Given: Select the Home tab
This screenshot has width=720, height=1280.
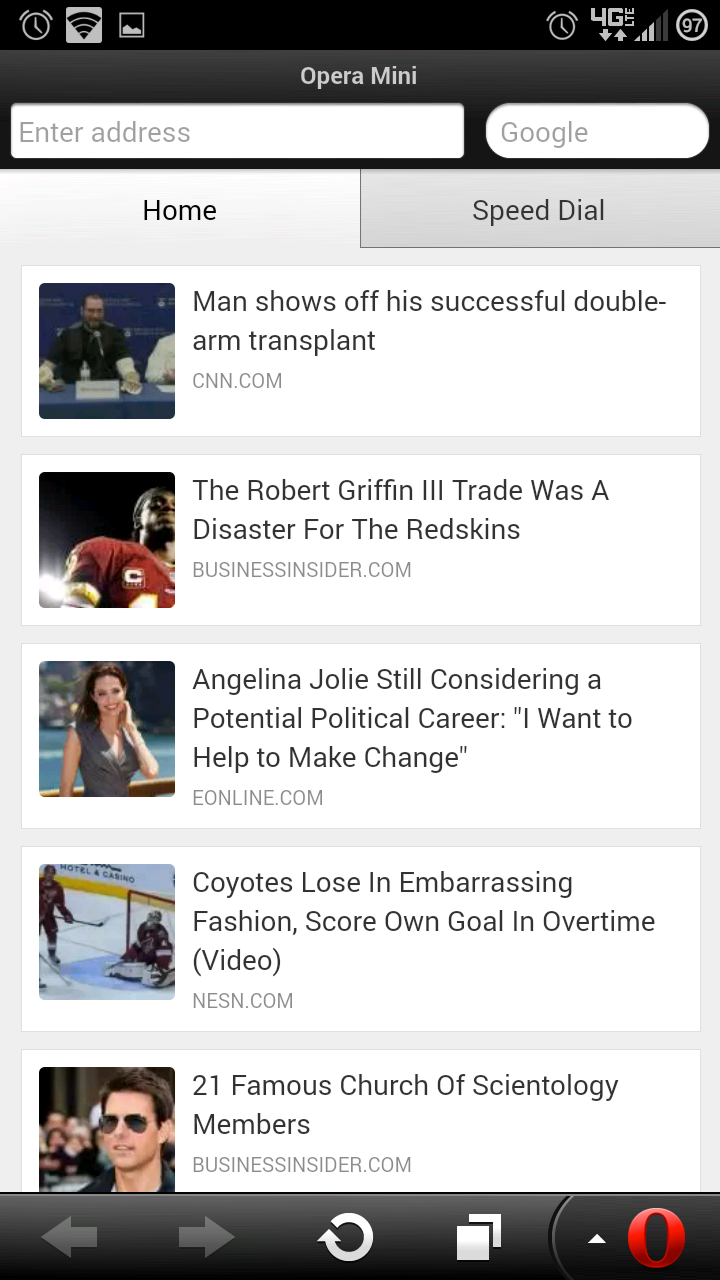Looking at the screenshot, I should [179, 210].
